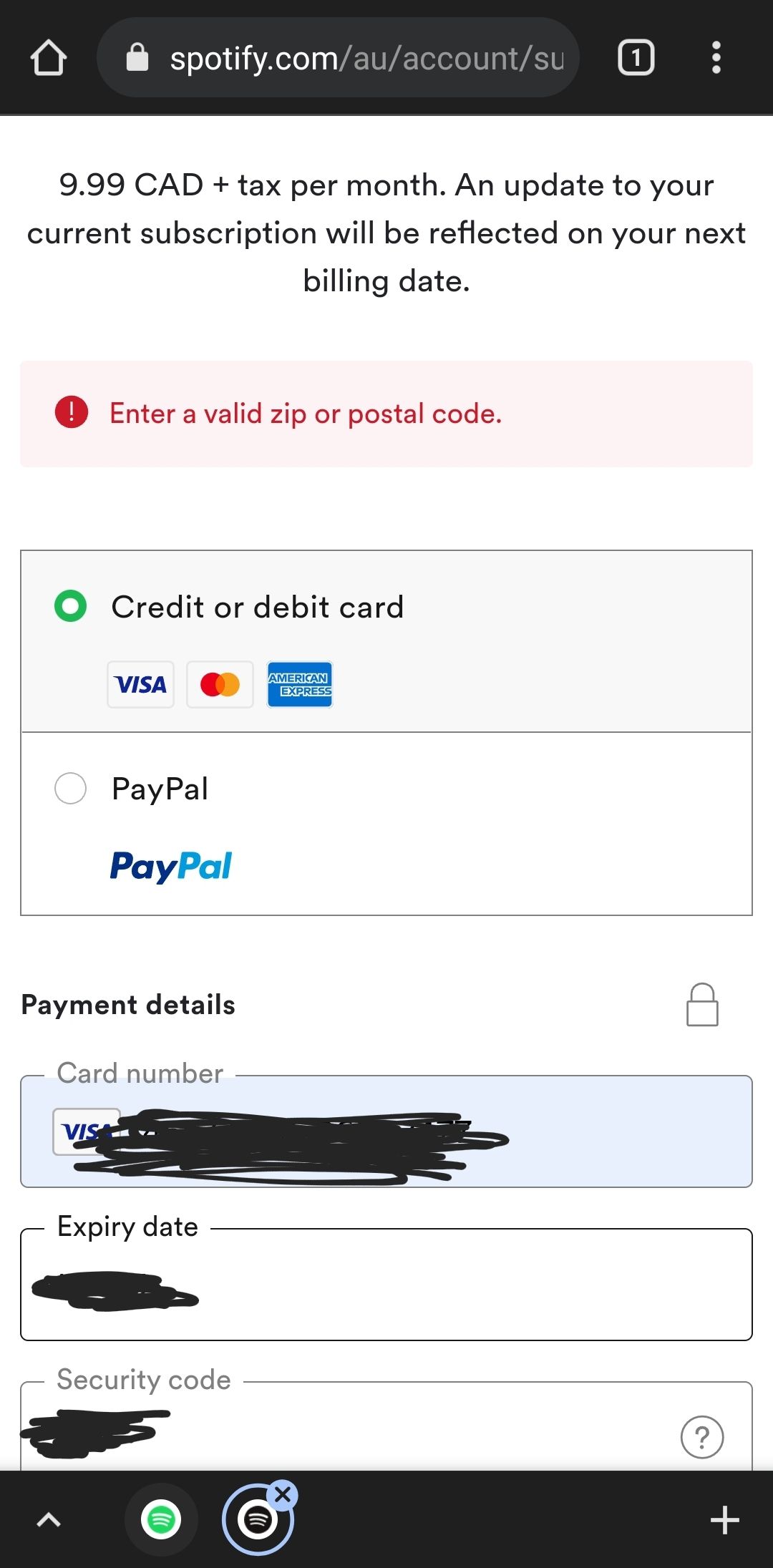Choose PayPal as payment method
The height and width of the screenshot is (1568, 773).
(71, 789)
